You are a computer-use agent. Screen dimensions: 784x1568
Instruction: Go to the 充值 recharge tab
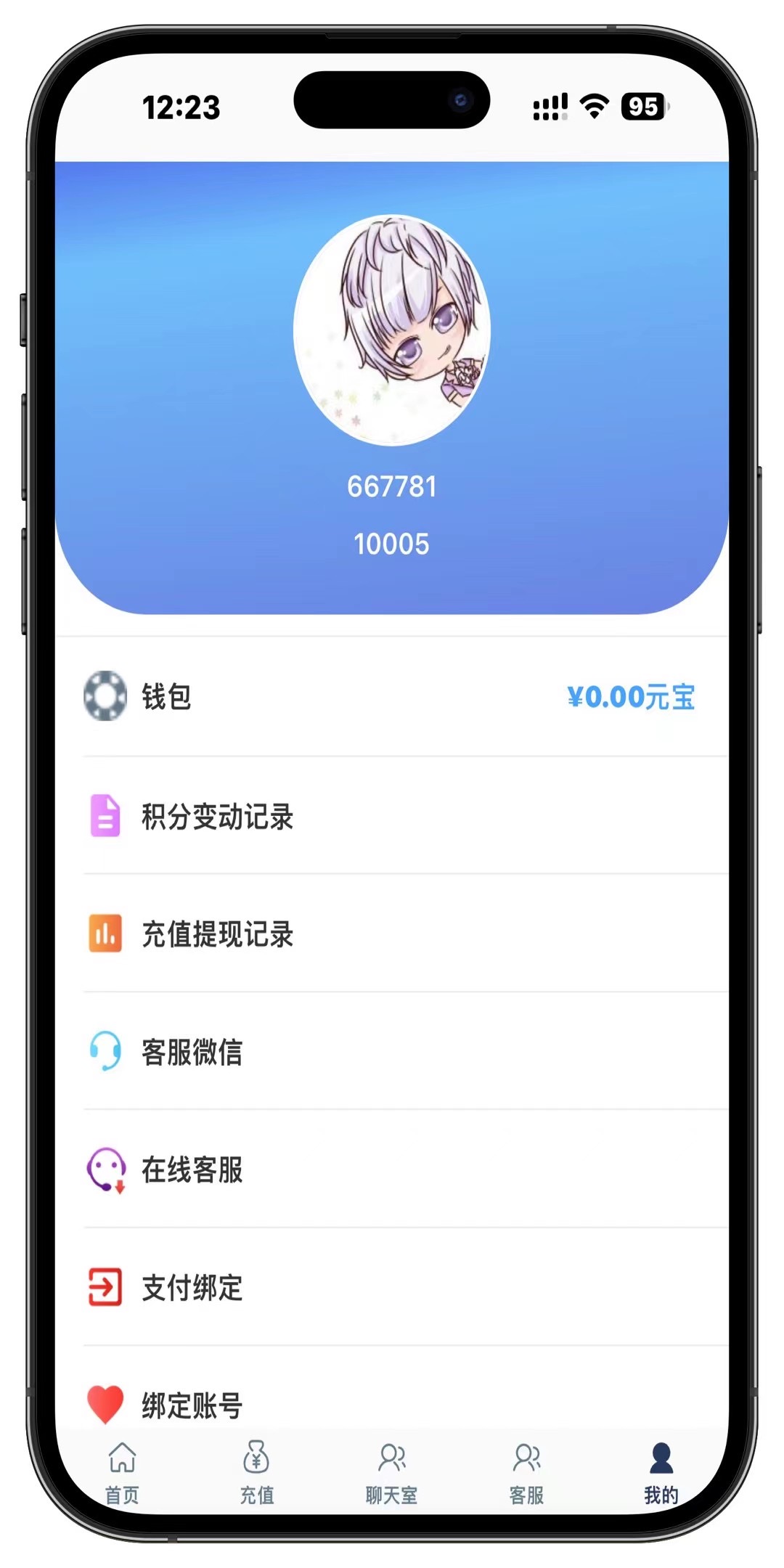(x=256, y=1469)
